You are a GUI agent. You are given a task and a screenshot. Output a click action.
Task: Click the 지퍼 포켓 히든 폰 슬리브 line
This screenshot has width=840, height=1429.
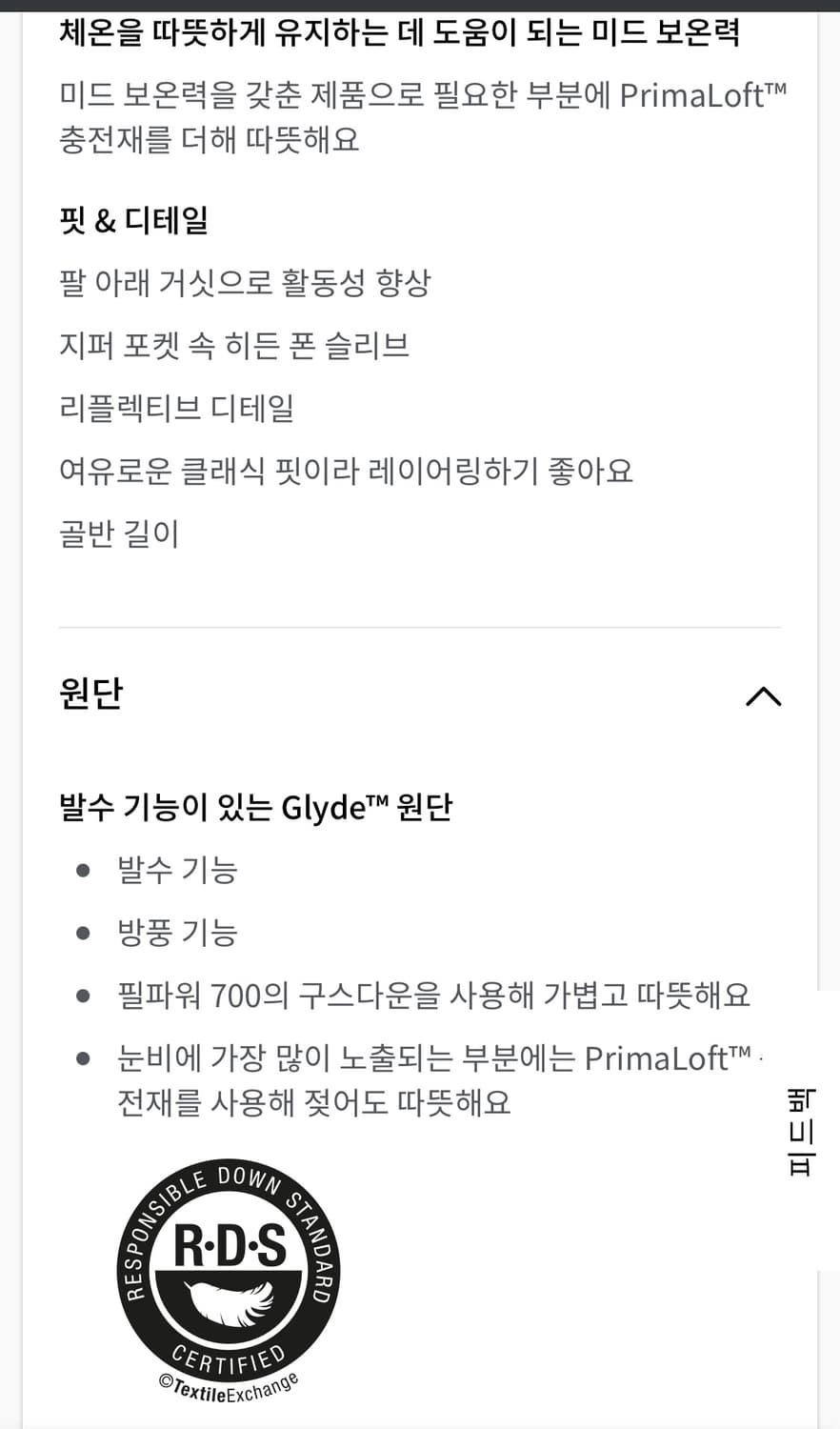point(234,346)
